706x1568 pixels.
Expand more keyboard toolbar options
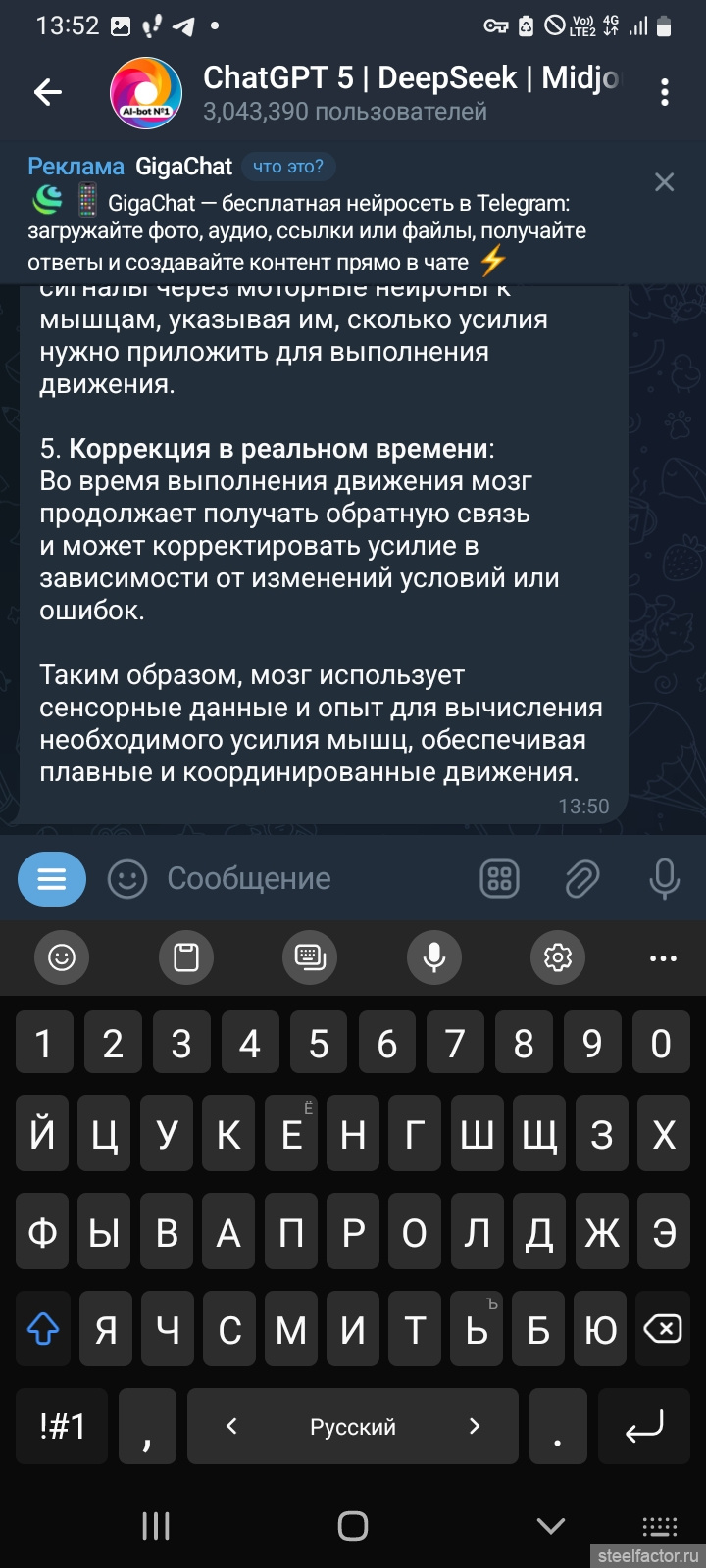click(x=663, y=957)
